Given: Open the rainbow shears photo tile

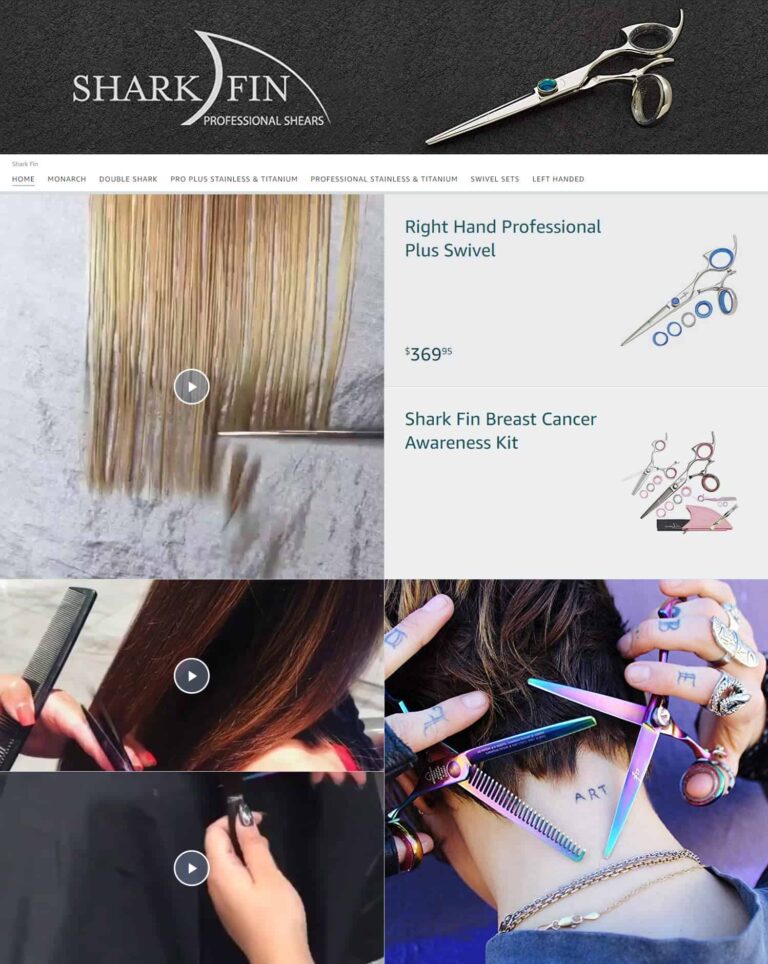Looking at the screenshot, I should click(x=576, y=770).
